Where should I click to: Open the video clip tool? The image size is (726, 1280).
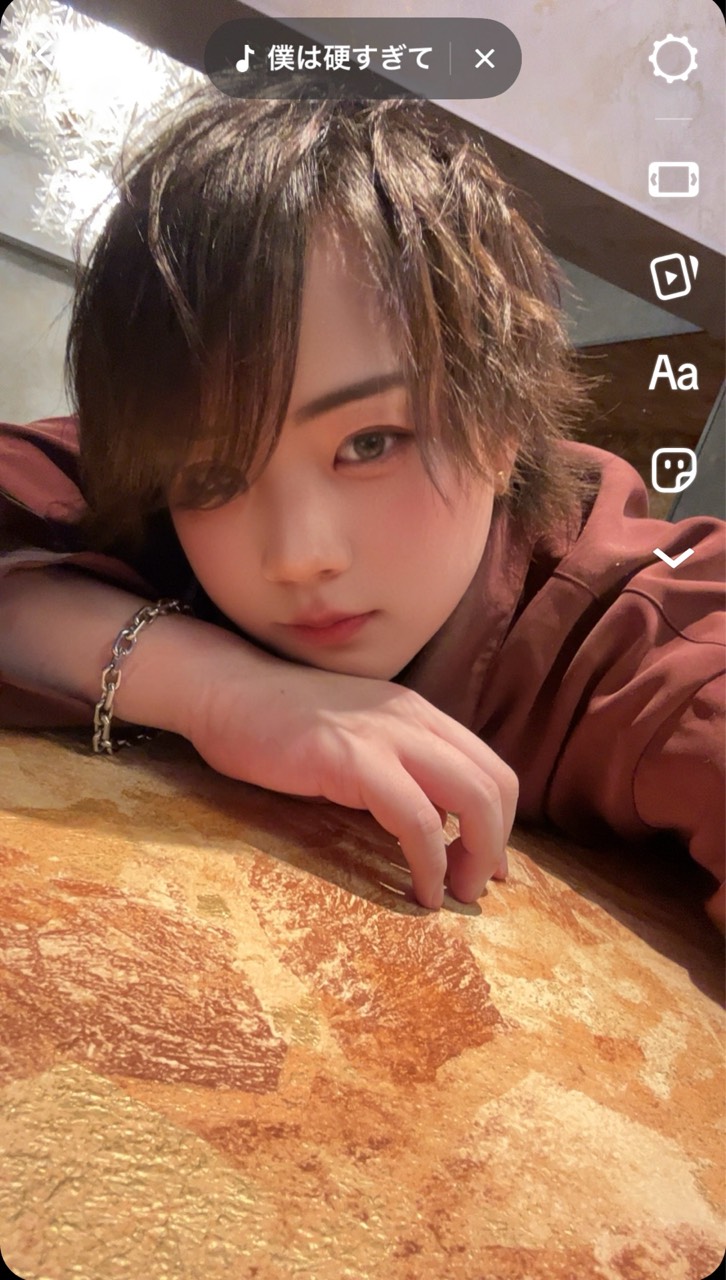click(x=673, y=276)
